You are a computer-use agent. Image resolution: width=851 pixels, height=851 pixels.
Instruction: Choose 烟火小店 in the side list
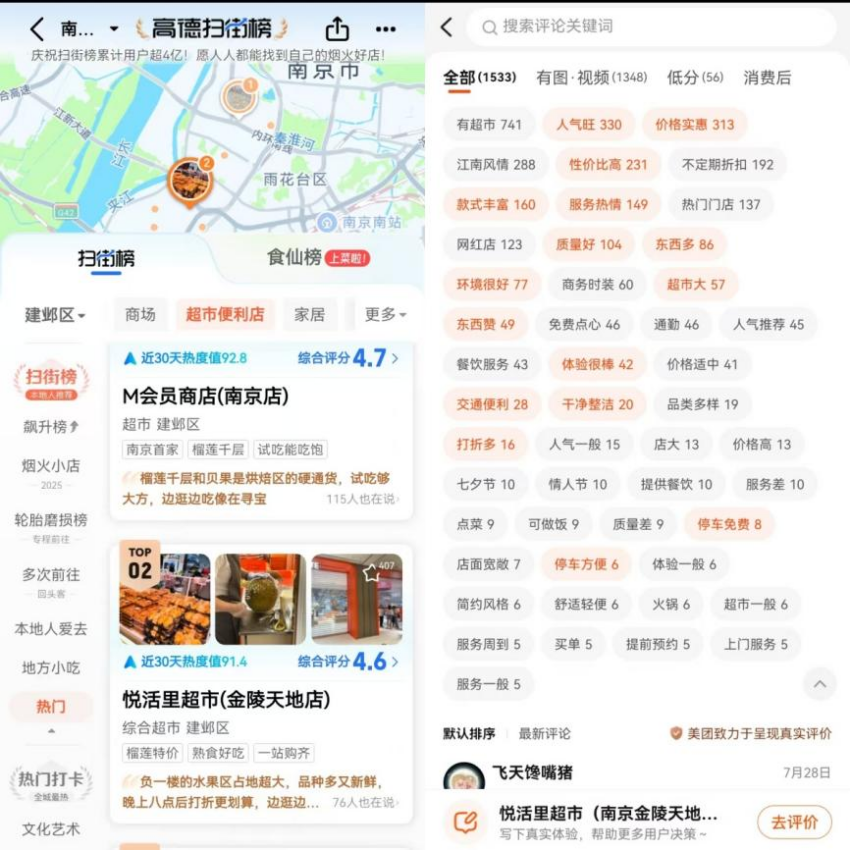(51, 466)
